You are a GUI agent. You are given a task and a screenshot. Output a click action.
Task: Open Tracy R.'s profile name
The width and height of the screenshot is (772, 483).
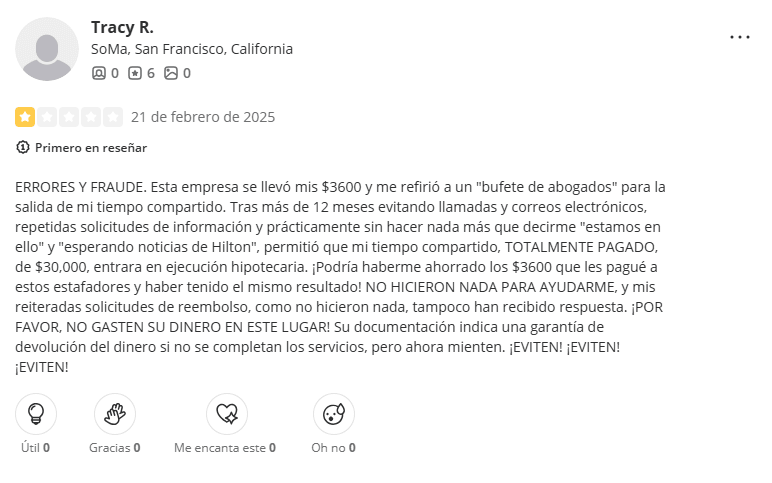pyautogui.click(x=122, y=27)
